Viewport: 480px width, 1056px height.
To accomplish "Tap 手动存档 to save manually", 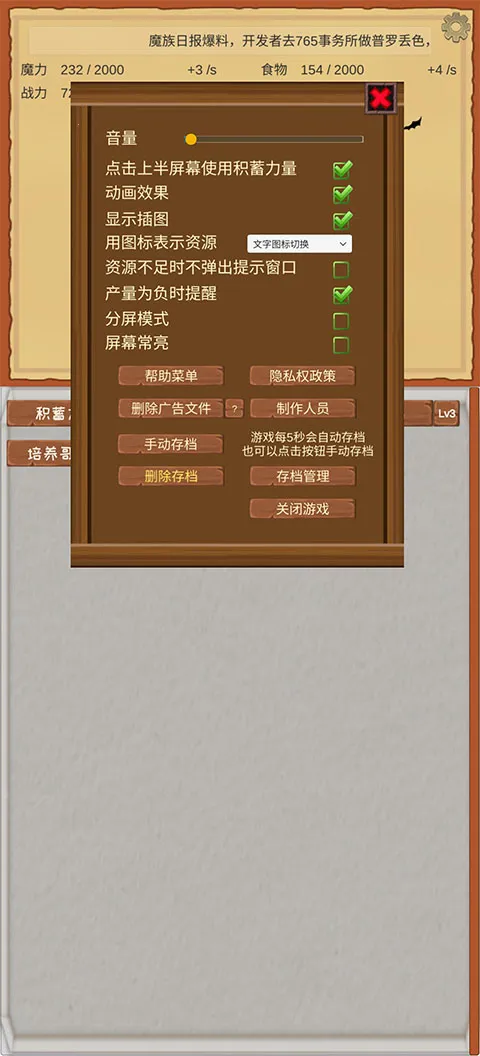I will pos(171,444).
